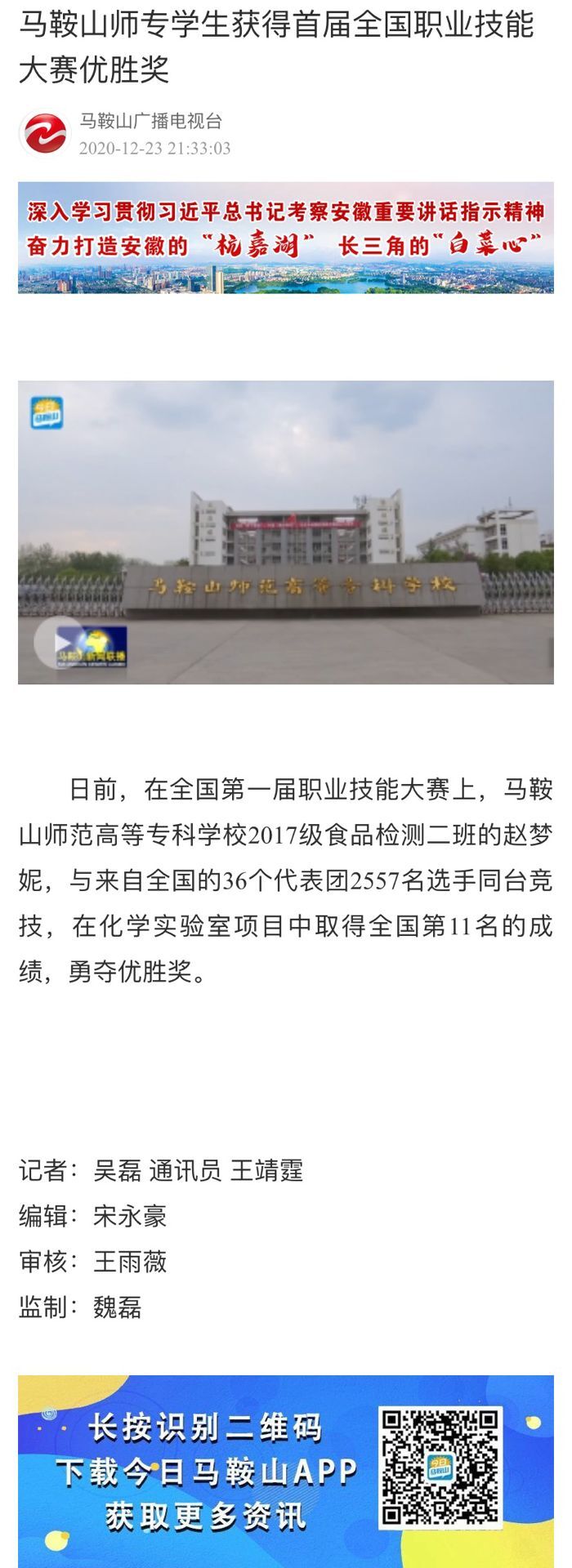Open the 今日马鞍山APP download banner
Image resolution: width=572 pixels, height=1568 pixels.
tap(286, 1472)
